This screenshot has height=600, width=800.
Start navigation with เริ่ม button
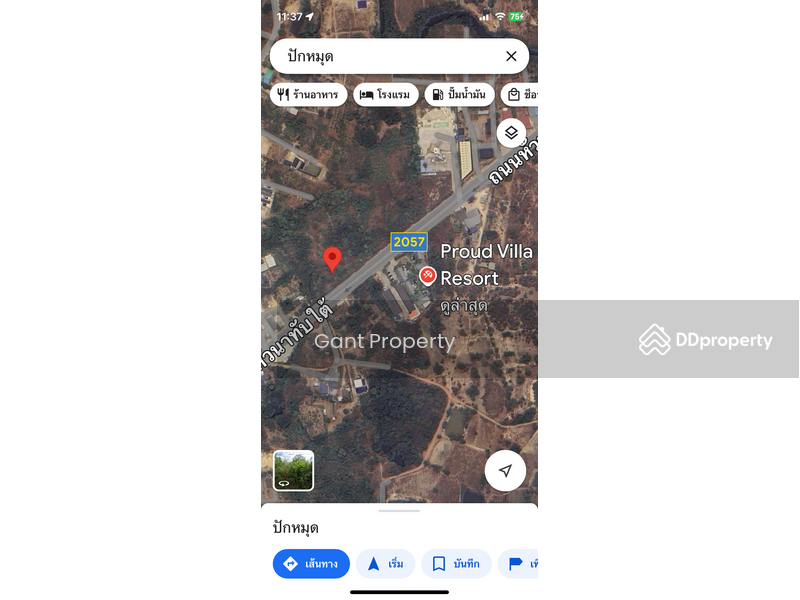pyautogui.click(x=385, y=564)
